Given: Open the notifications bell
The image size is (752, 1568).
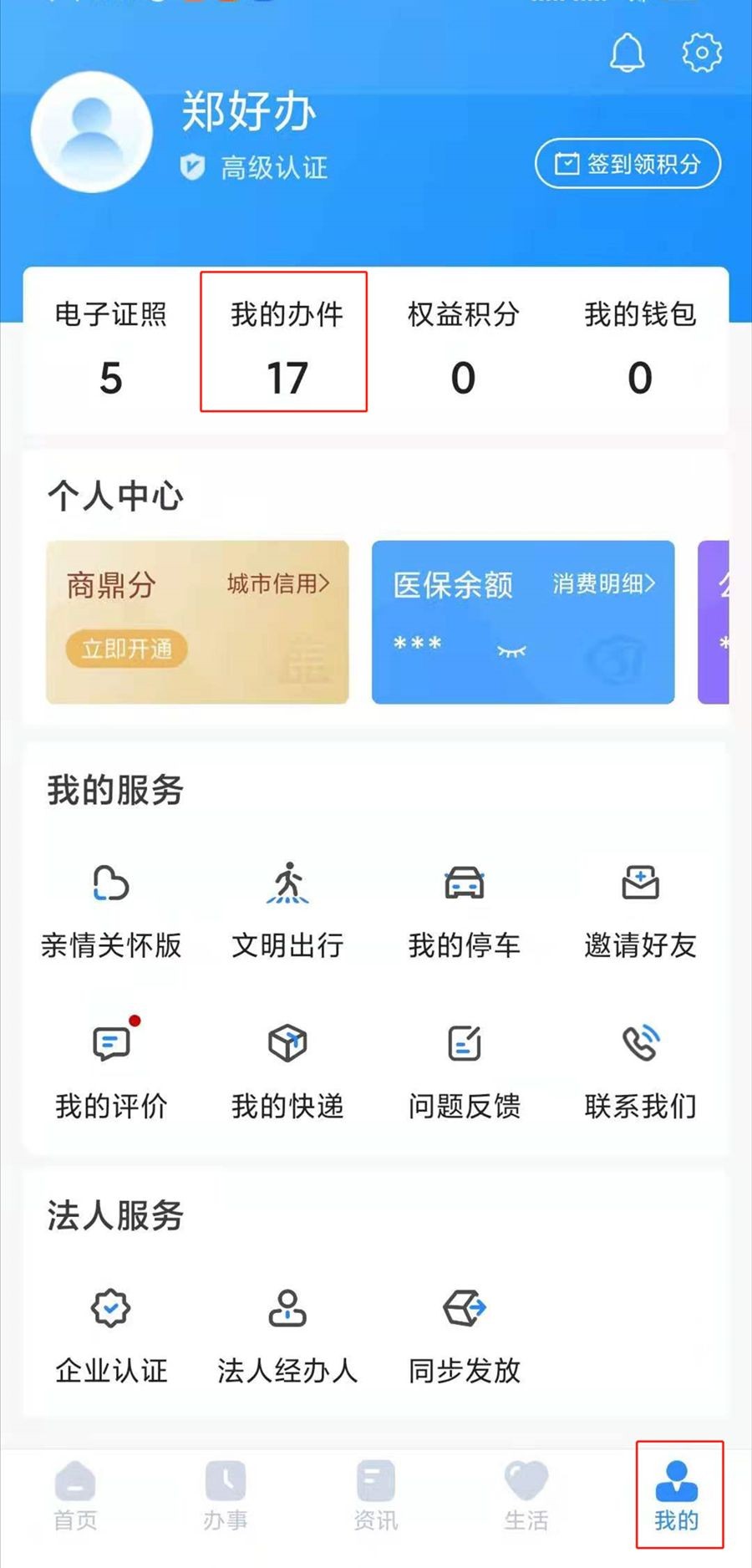Looking at the screenshot, I should coord(627,53).
